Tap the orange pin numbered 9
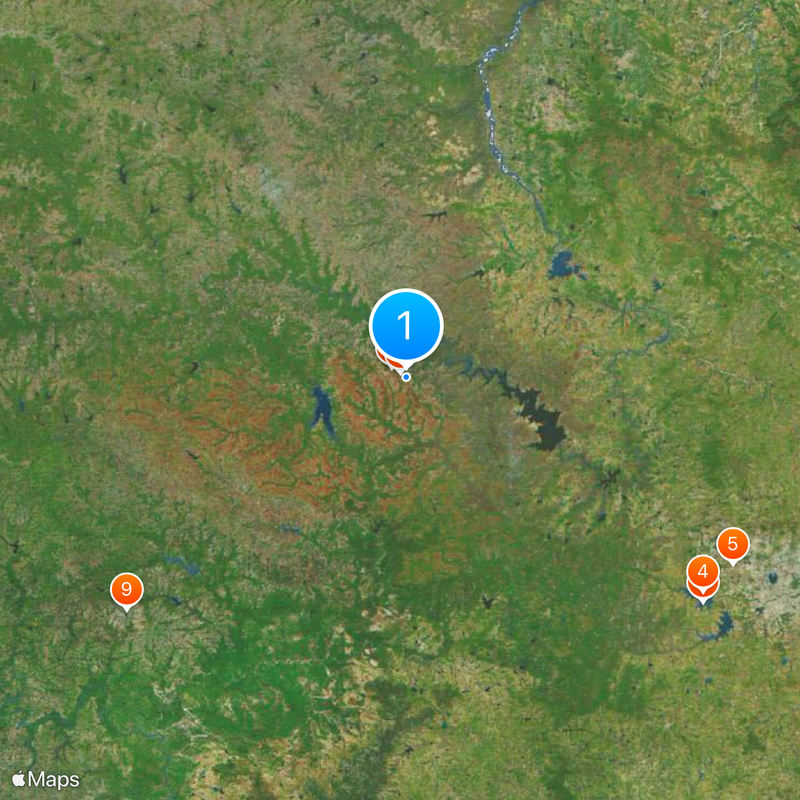800x800 pixels. [x=126, y=589]
